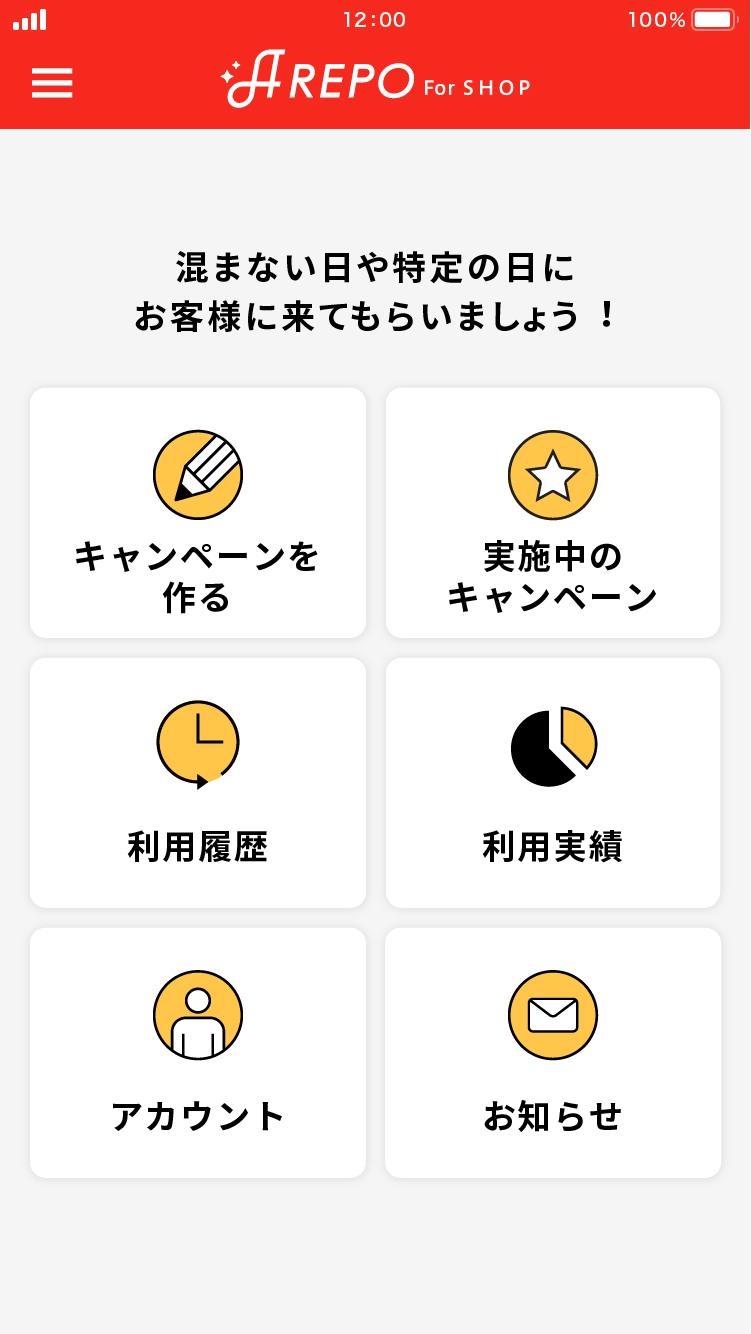Tap the person icon for account settings
751x1334 pixels.
197,1014
